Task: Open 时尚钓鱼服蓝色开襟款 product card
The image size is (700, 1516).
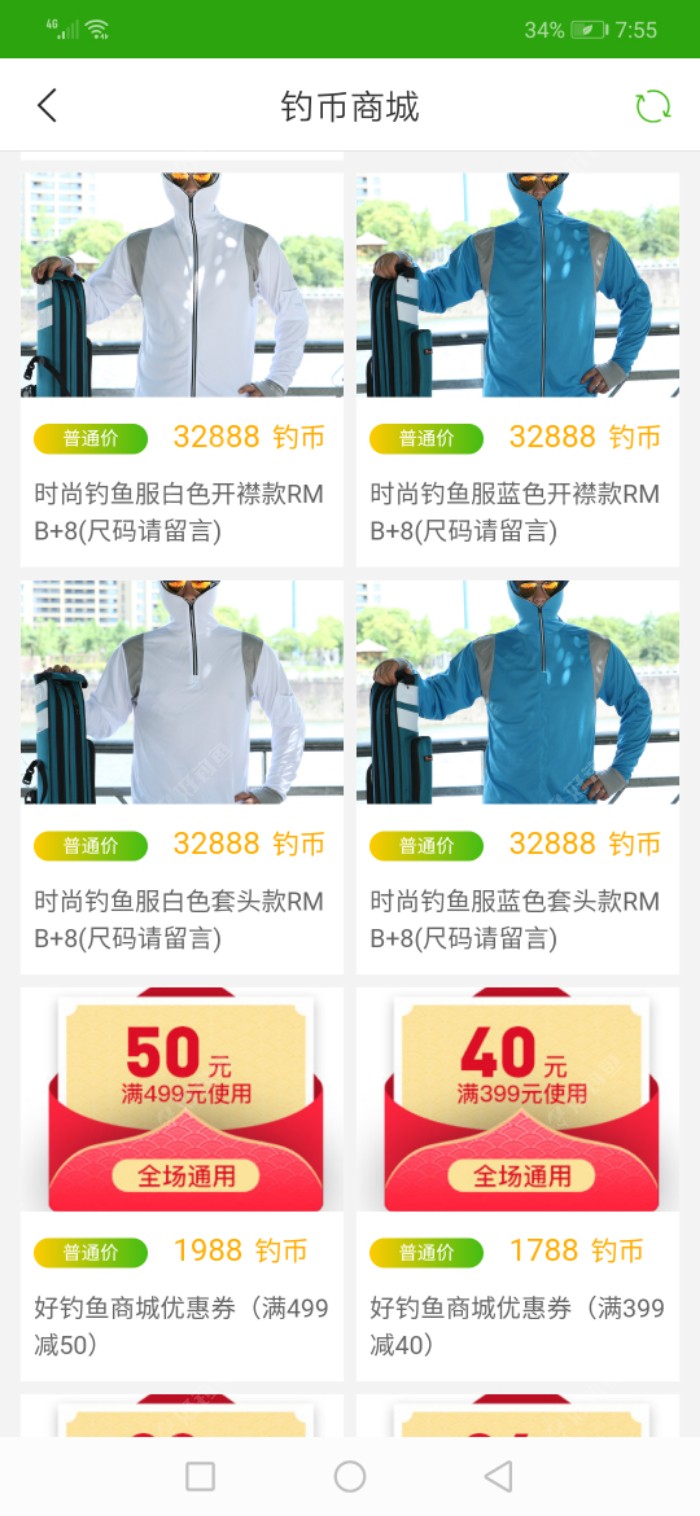Action: coord(518,368)
